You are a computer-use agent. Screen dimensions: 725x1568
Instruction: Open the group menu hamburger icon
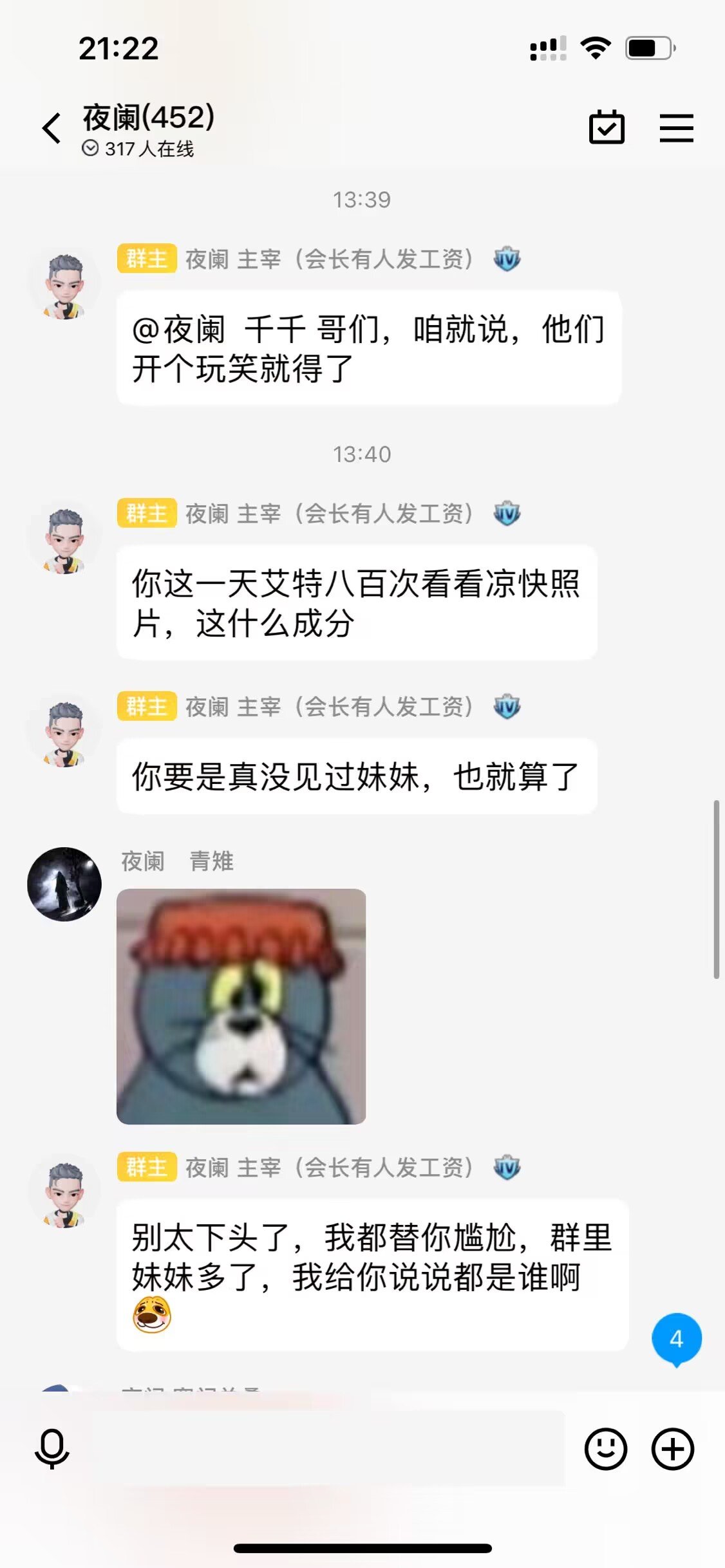pyautogui.click(x=676, y=128)
